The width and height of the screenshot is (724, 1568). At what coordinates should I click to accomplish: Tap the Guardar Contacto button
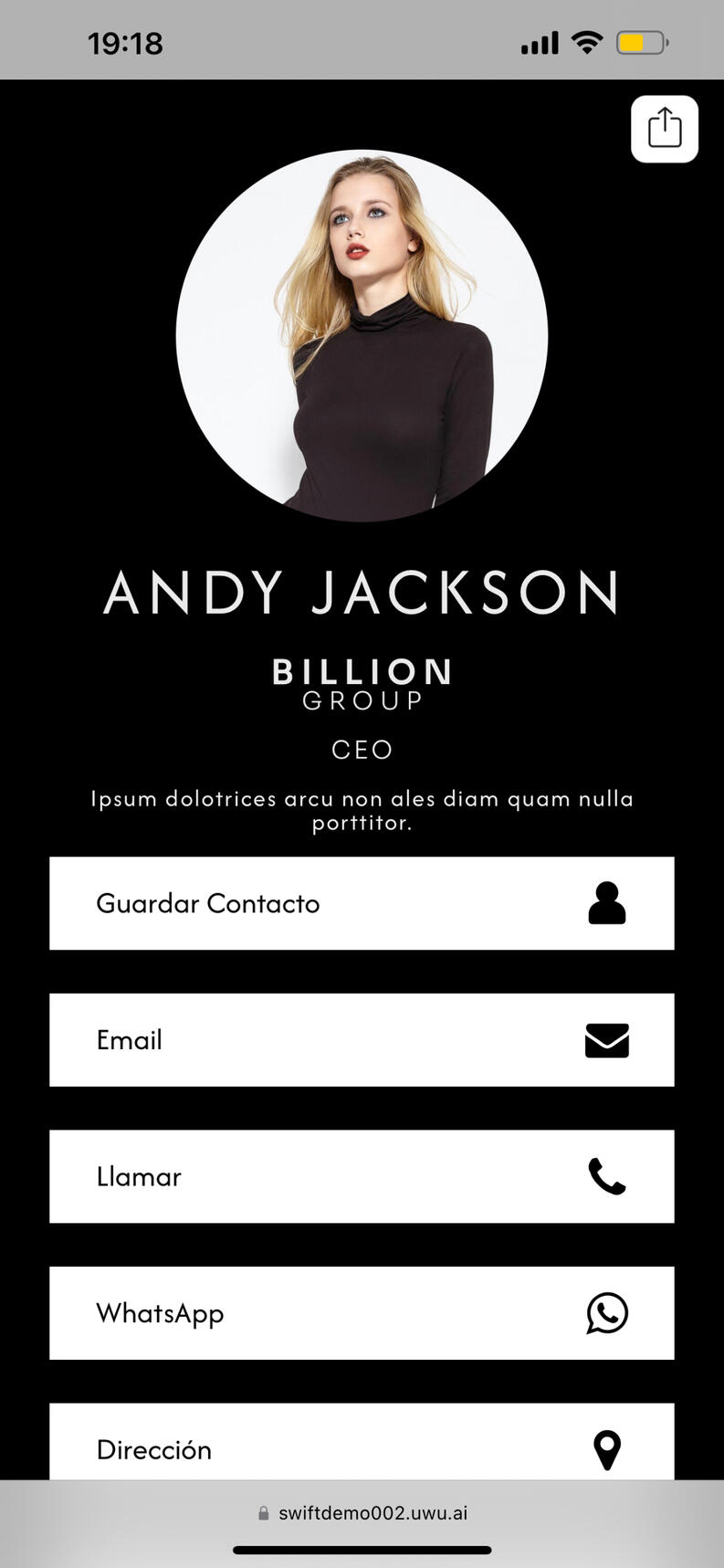click(x=362, y=903)
